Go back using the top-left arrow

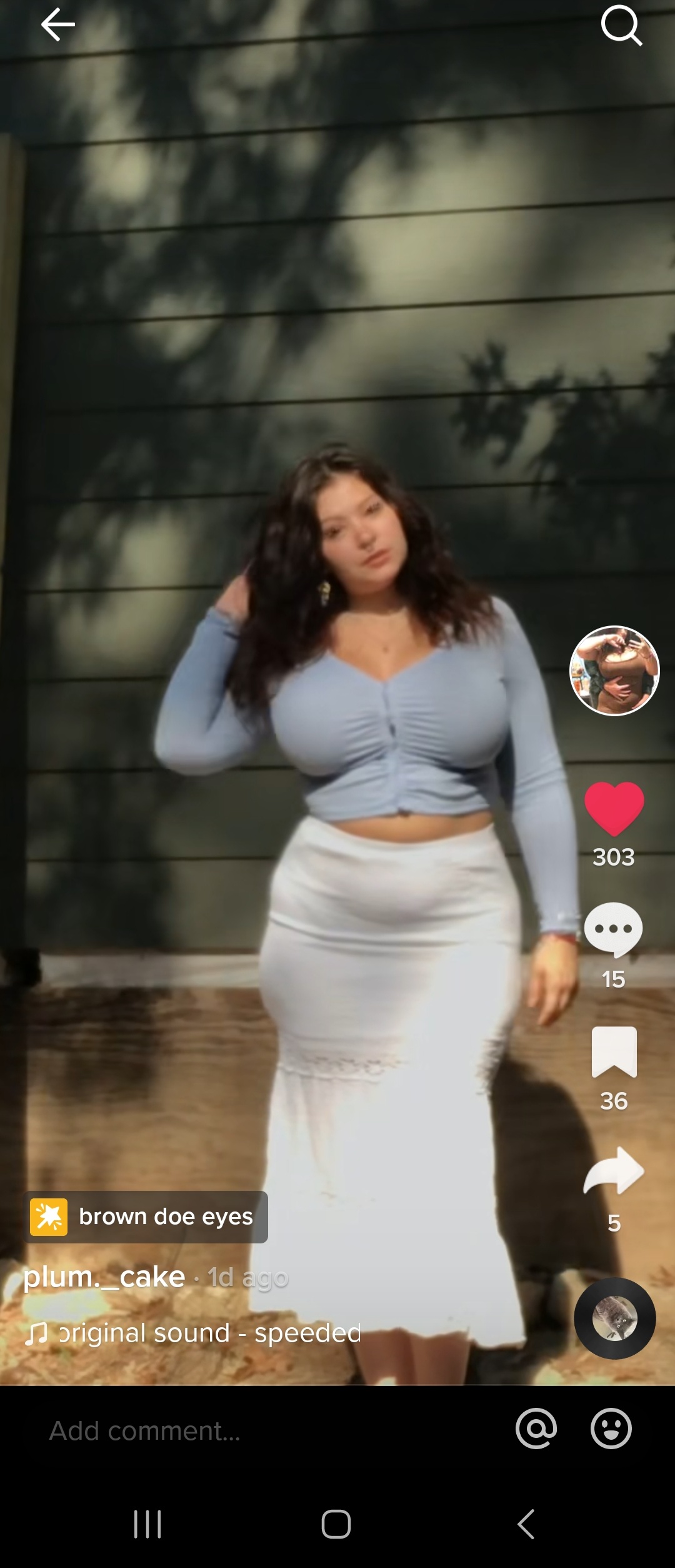[57, 25]
